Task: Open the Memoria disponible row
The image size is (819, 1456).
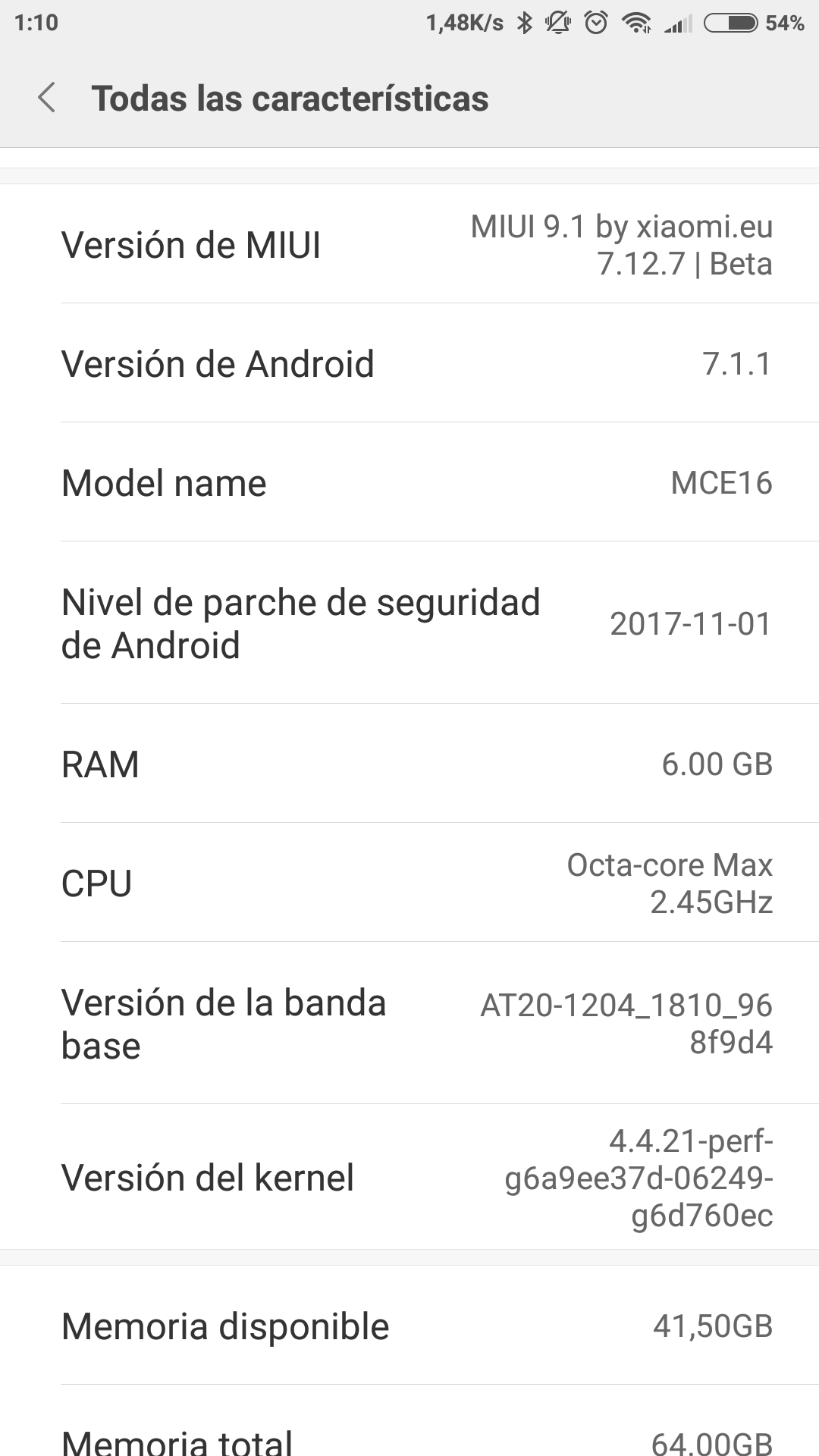Action: pos(409,1325)
